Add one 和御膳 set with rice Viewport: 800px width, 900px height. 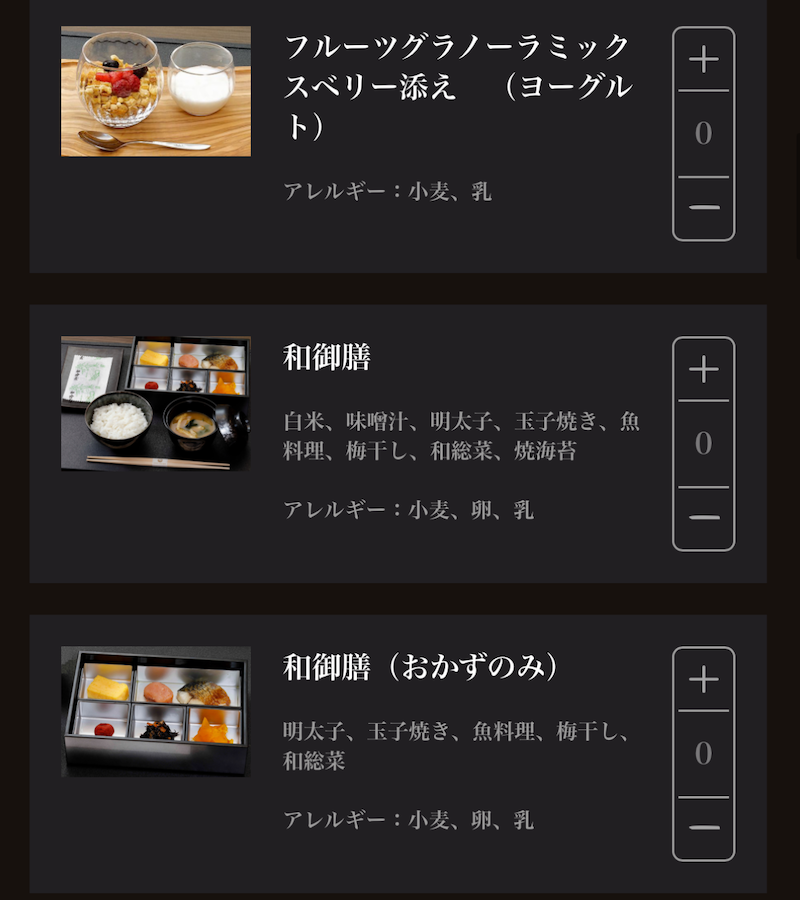coord(703,370)
